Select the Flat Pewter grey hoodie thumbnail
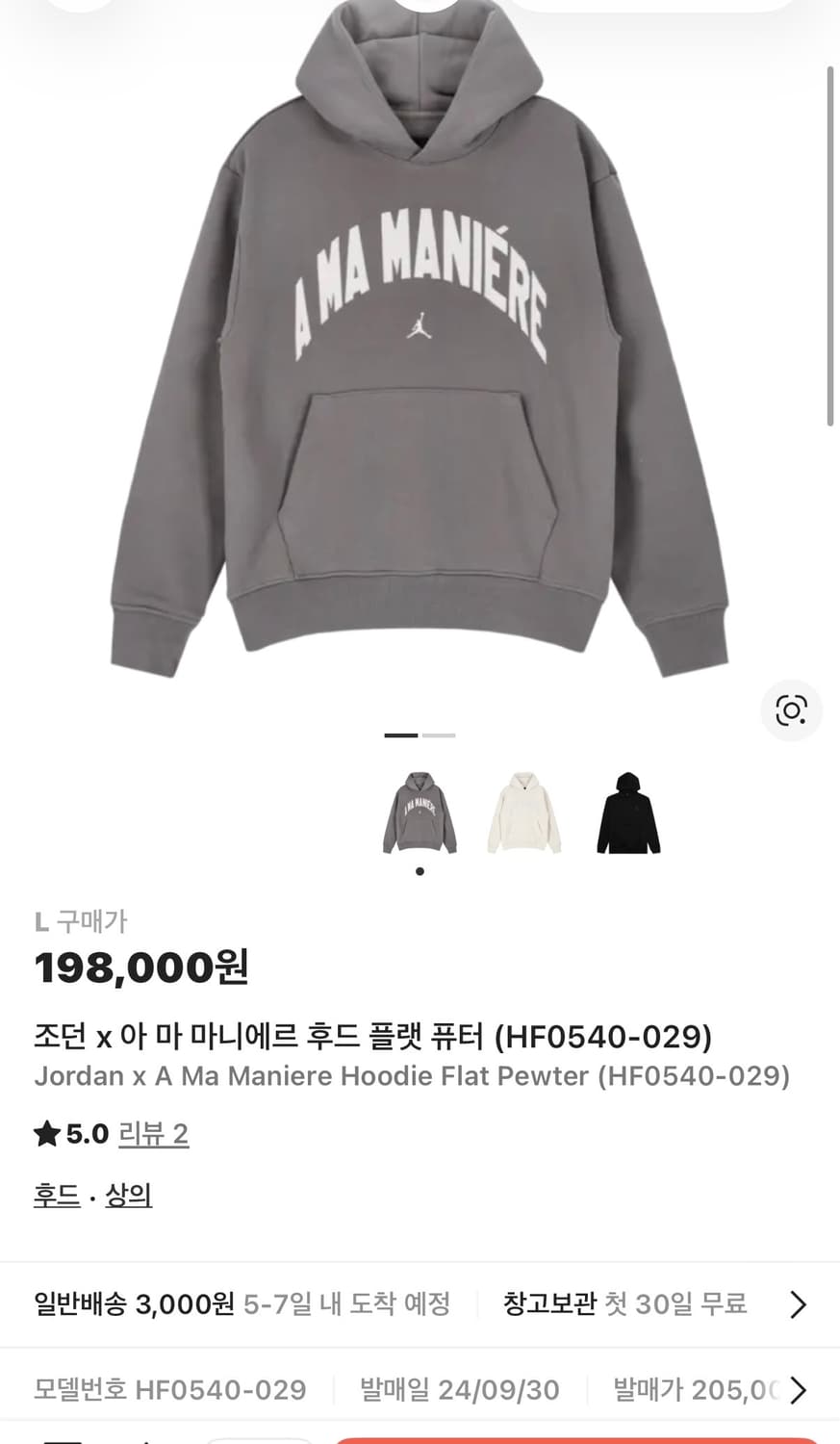The width and height of the screenshot is (840, 1444). coord(419,812)
